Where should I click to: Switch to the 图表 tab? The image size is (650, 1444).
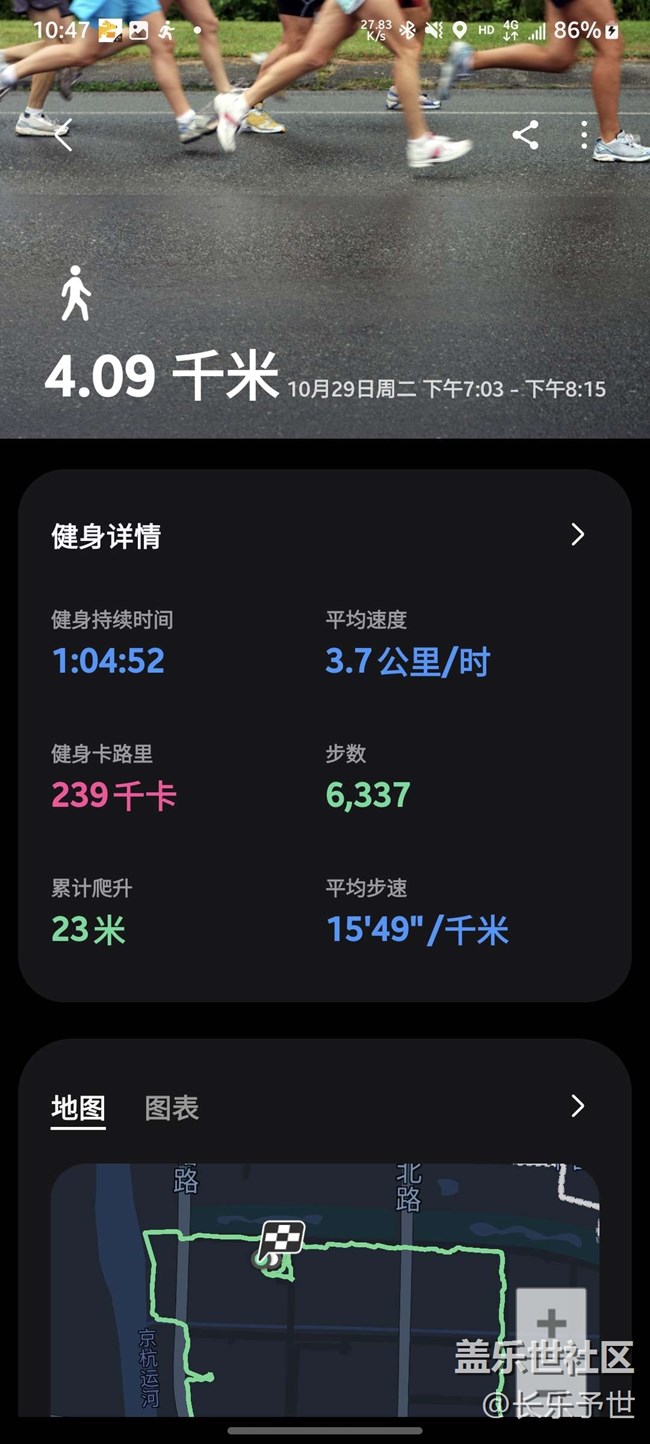coord(172,1107)
